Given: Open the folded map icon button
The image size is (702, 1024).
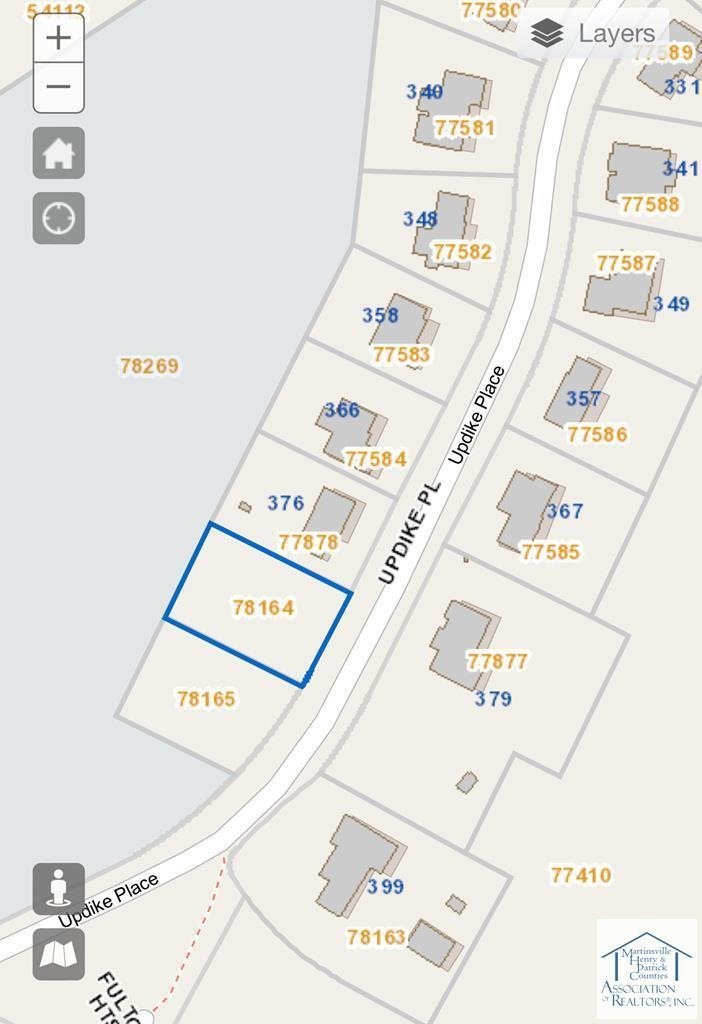Looking at the screenshot, I should (x=58, y=954).
